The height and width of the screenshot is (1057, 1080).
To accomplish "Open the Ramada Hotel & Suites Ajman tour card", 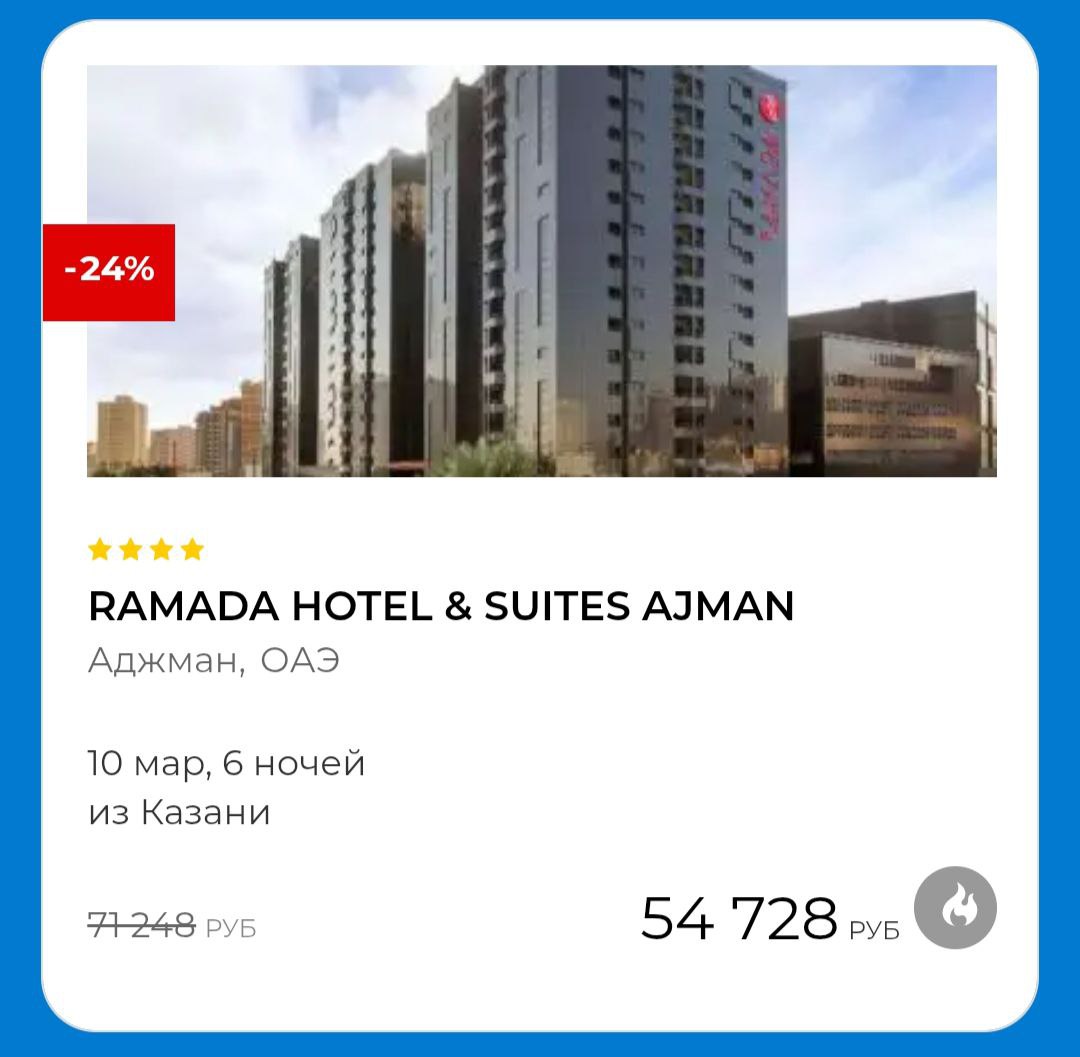I will pyautogui.click(x=441, y=606).
